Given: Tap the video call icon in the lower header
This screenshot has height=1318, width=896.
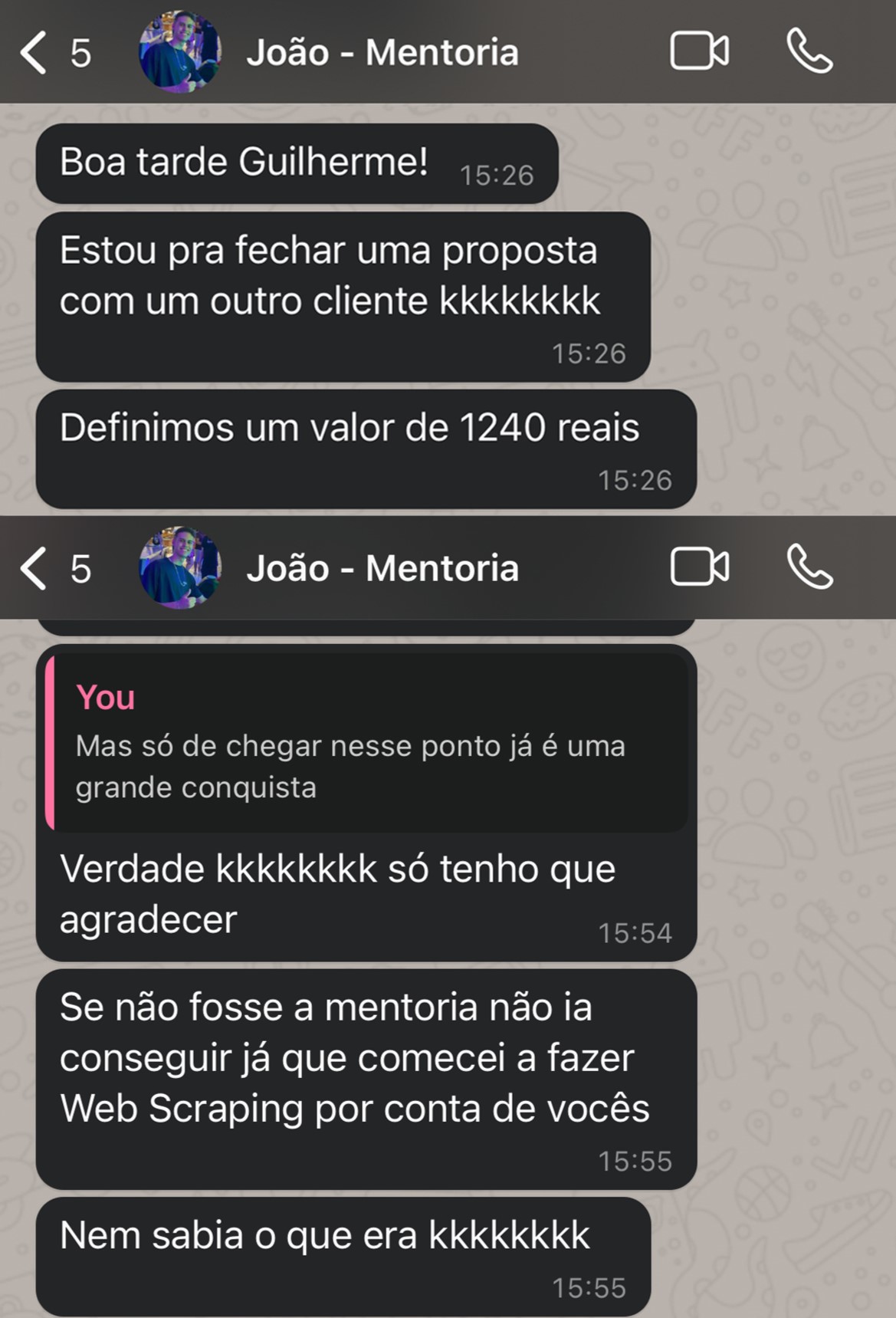Looking at the screenshot, I should pos(701,567).
